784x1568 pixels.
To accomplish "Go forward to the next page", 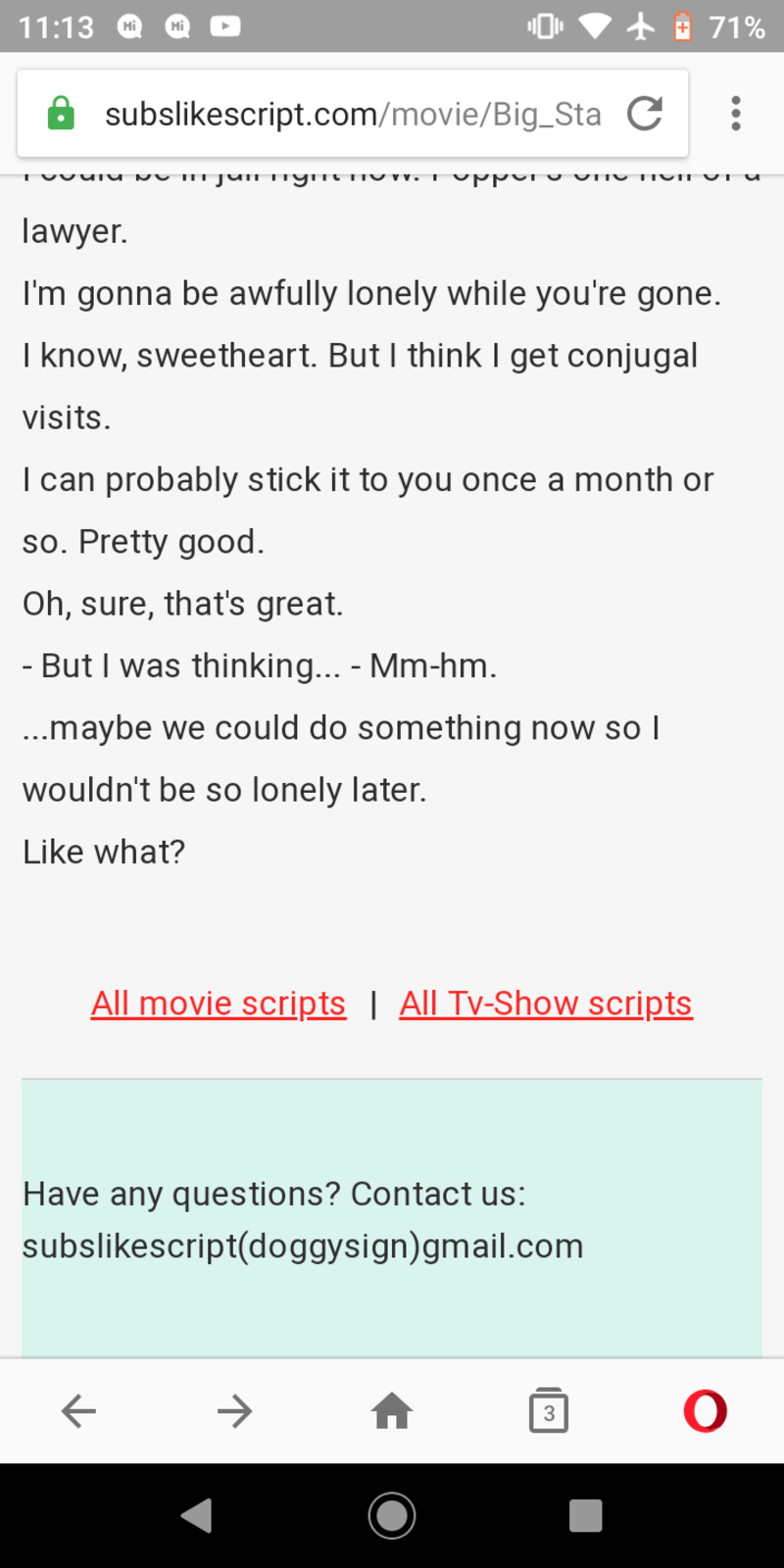I will pyautogui.click(x=235, y=1411).
